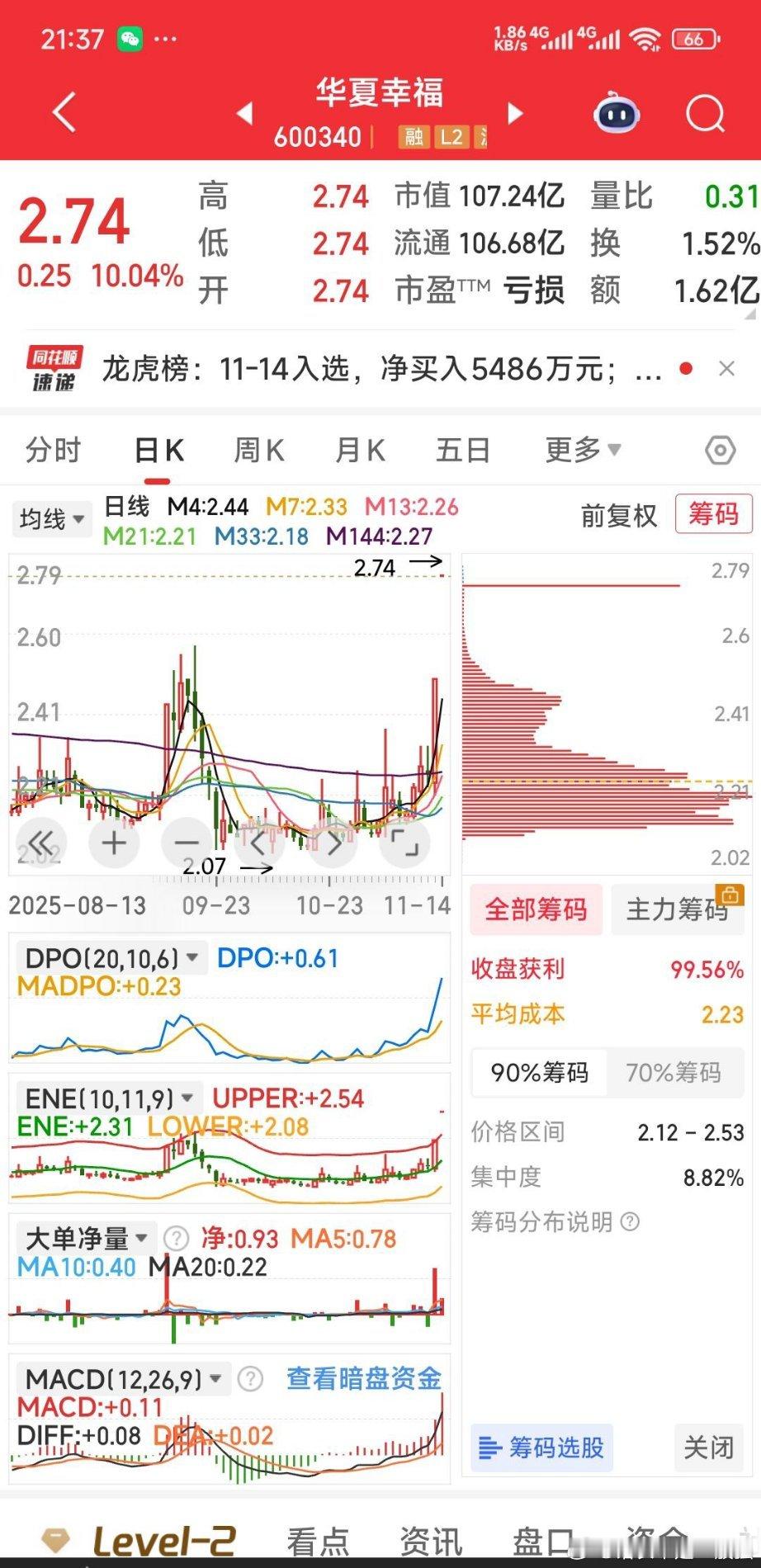Viewport: 761px width, 1568px height.
Task: Tap the zoom-in plus icon on the chart
Action: tap(113, 843)
